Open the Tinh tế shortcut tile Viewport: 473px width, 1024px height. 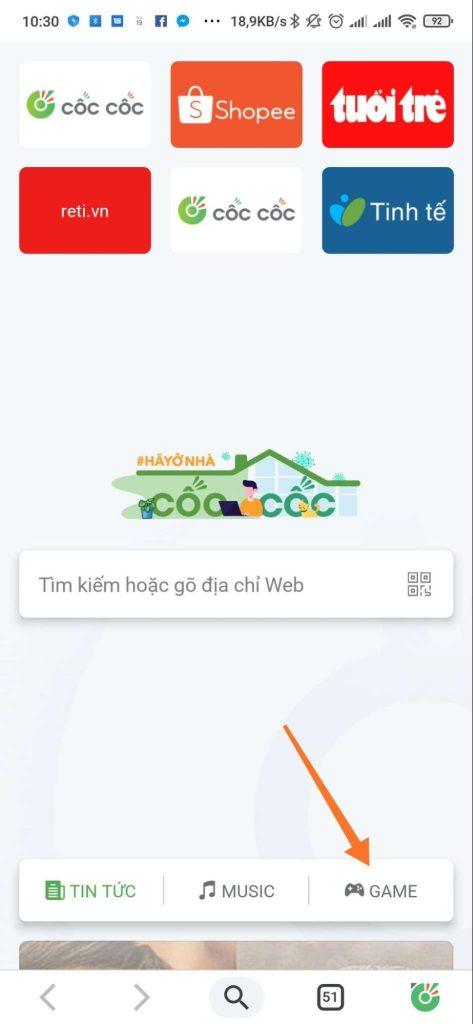pos(388,210)
